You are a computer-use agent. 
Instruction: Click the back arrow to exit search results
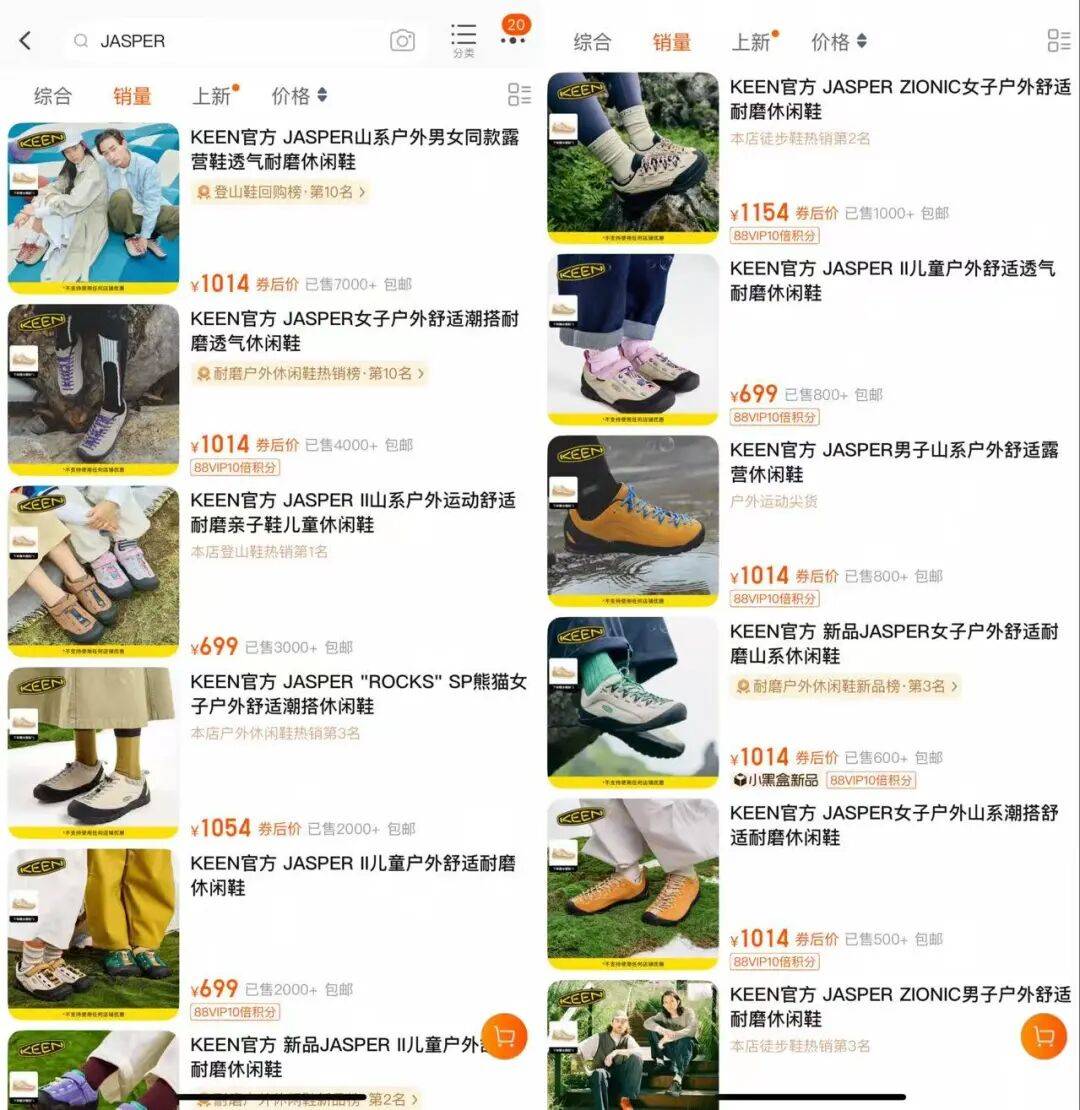point(25,41)
